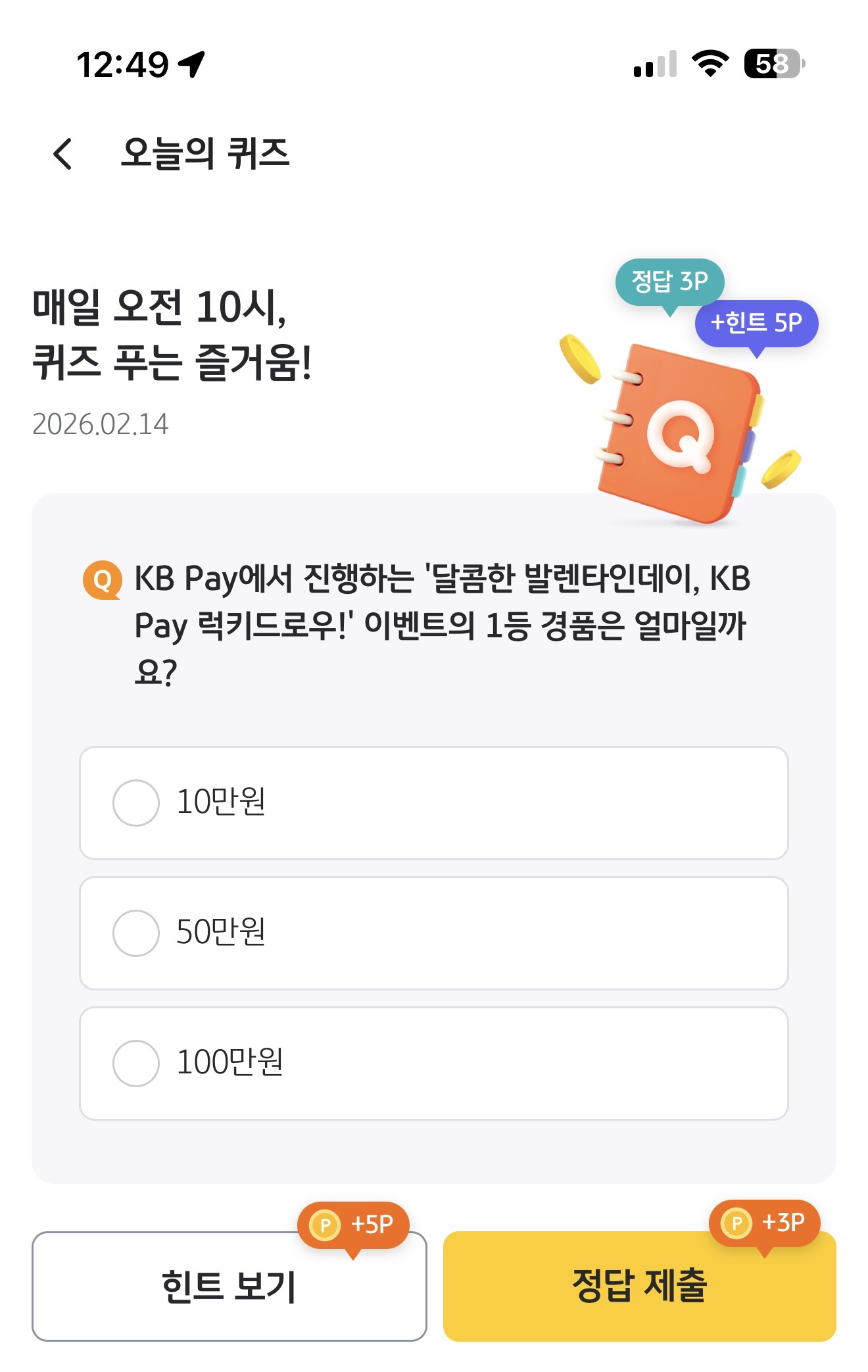This screenshot has height=1372, width=868.
Task: Select the 10만원 answer option
Action: (x=433, y=802)
